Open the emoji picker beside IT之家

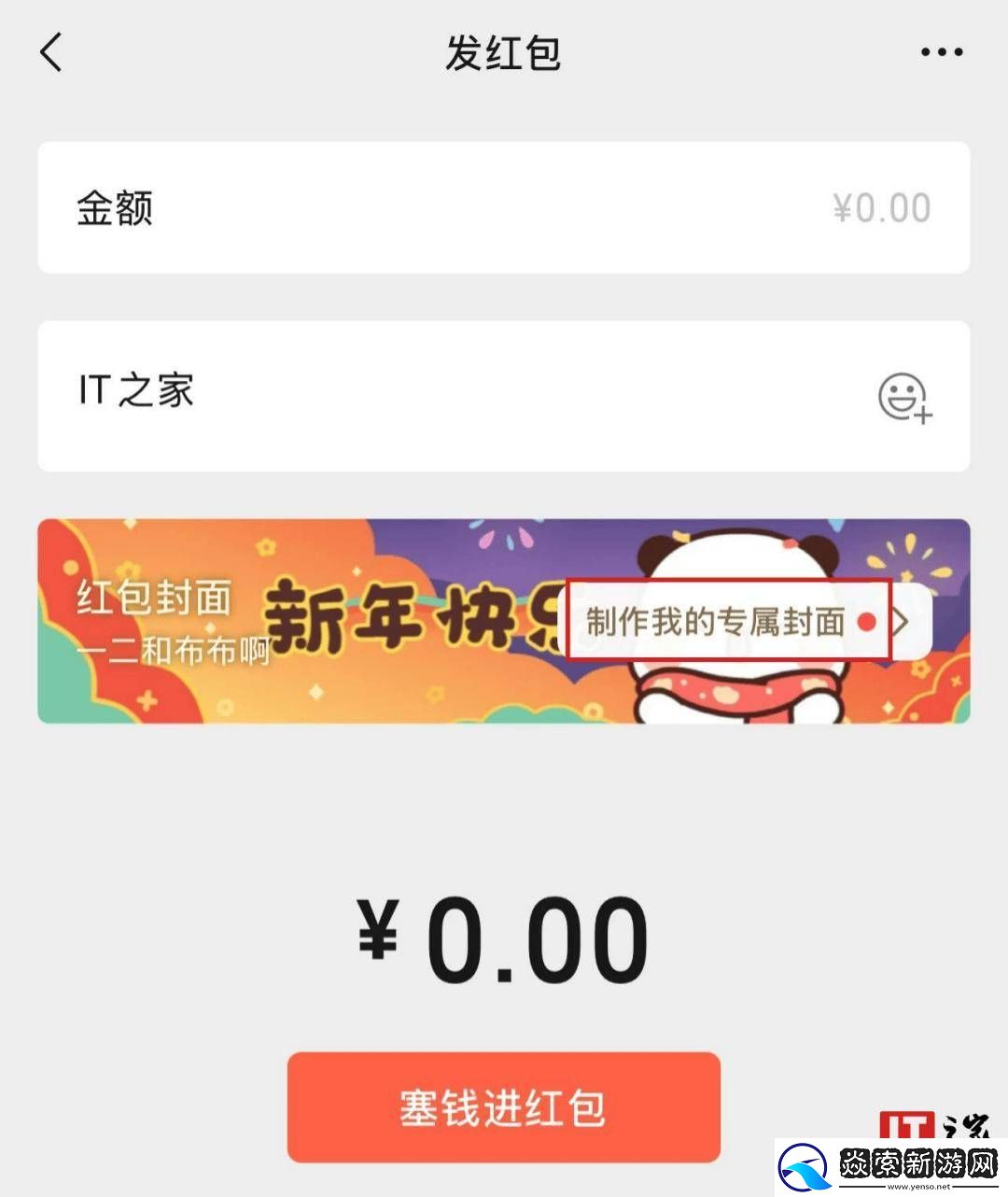click(x=904, y=396)
